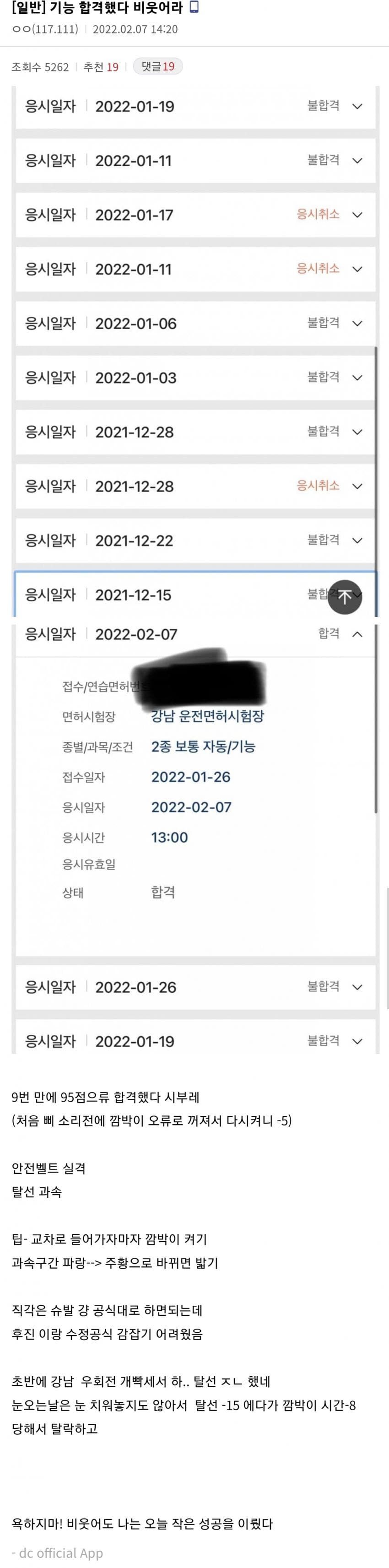
Task: Open the first attached image with the 응시일자 list
Action: coord(195,351)
